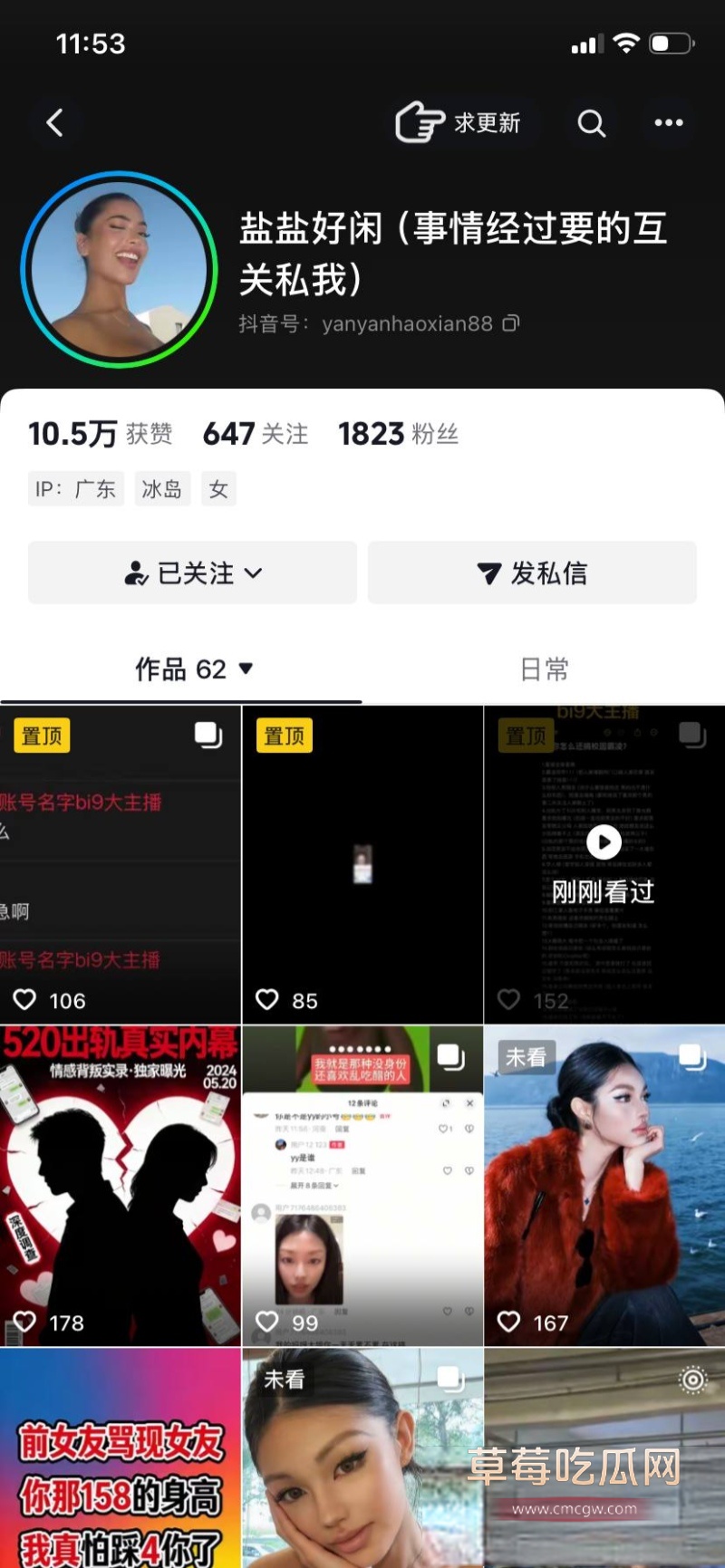Toggle the heart on the 178-like video
The image size is (725, 1568).
23,1322
